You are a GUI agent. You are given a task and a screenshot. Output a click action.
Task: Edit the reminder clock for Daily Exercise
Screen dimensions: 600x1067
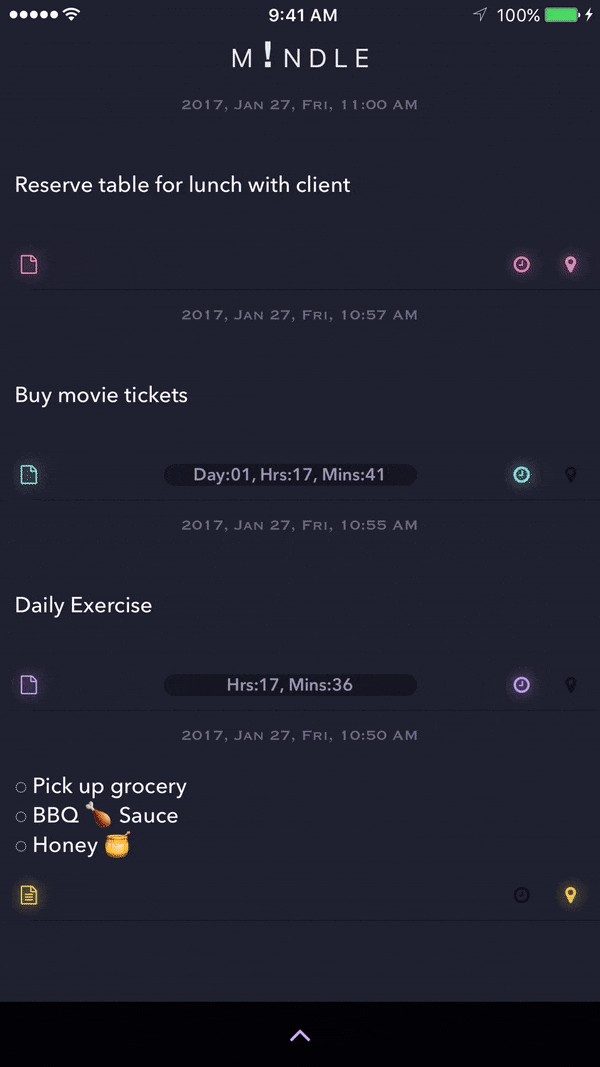(521, 685)
